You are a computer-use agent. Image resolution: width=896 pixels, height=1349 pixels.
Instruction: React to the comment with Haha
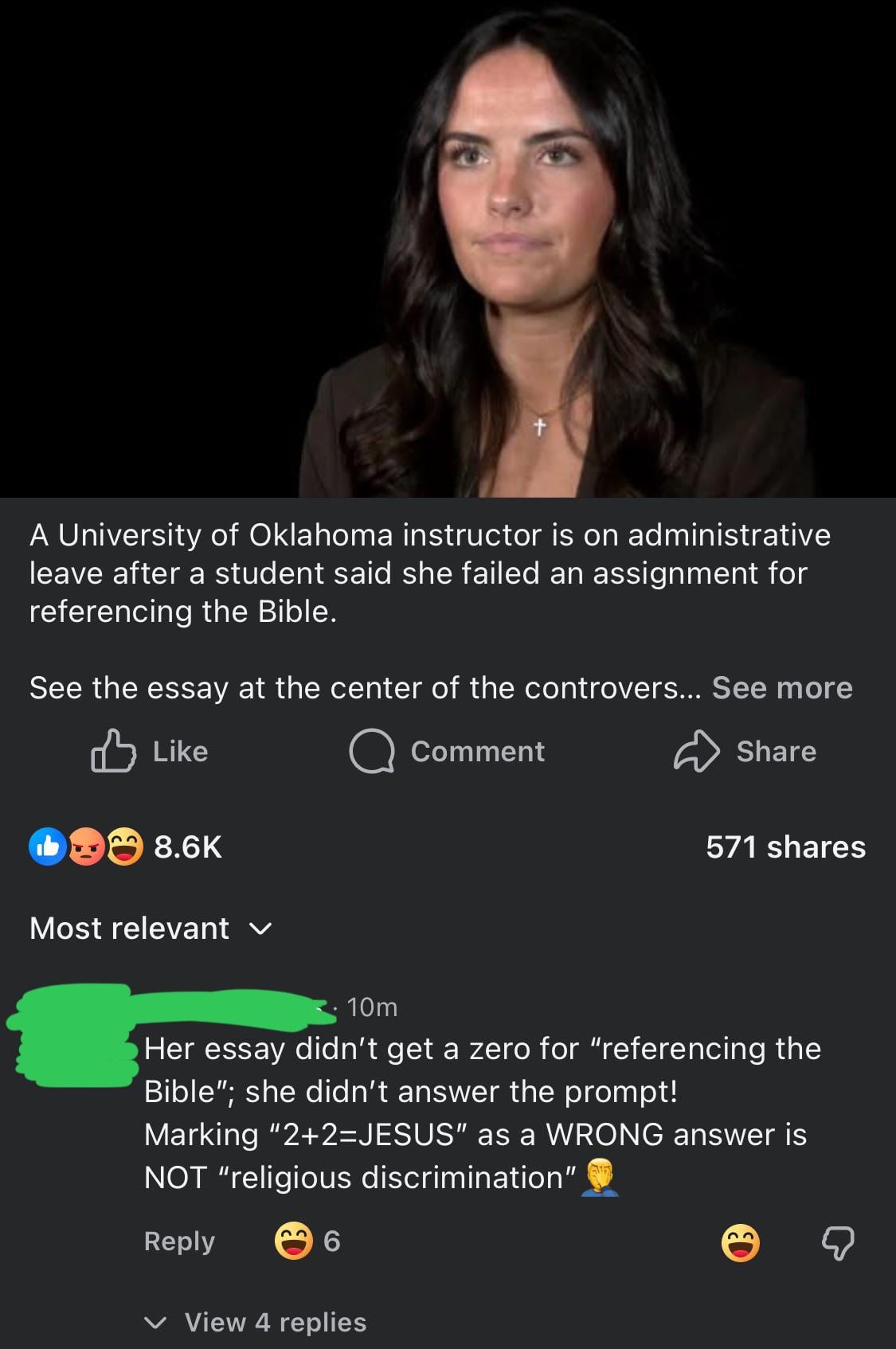pyautogui.click(x=740, y=1243)
